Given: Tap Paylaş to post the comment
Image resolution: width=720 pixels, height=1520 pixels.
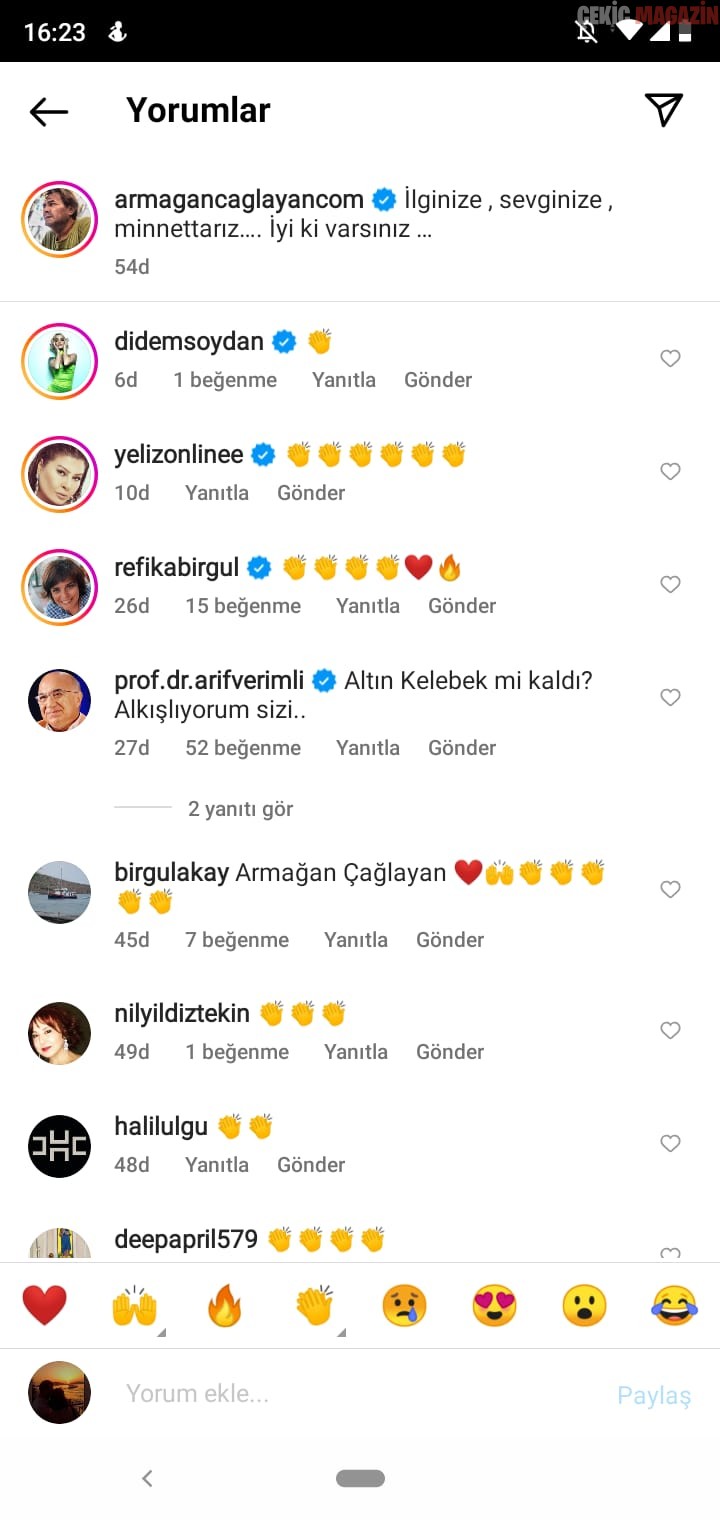Looking at the screenshot, I should (x=653, y=1395).
